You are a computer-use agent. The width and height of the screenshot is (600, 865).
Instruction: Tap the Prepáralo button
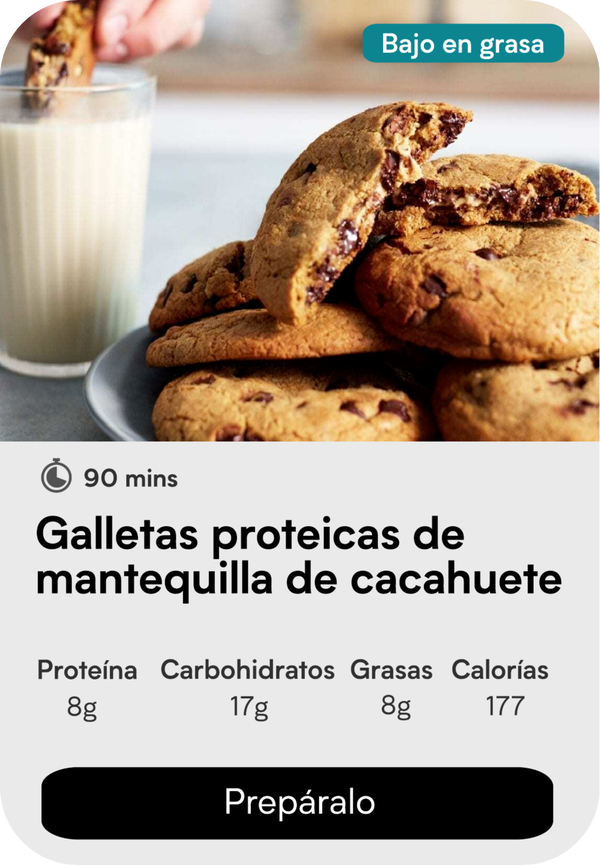297,802
